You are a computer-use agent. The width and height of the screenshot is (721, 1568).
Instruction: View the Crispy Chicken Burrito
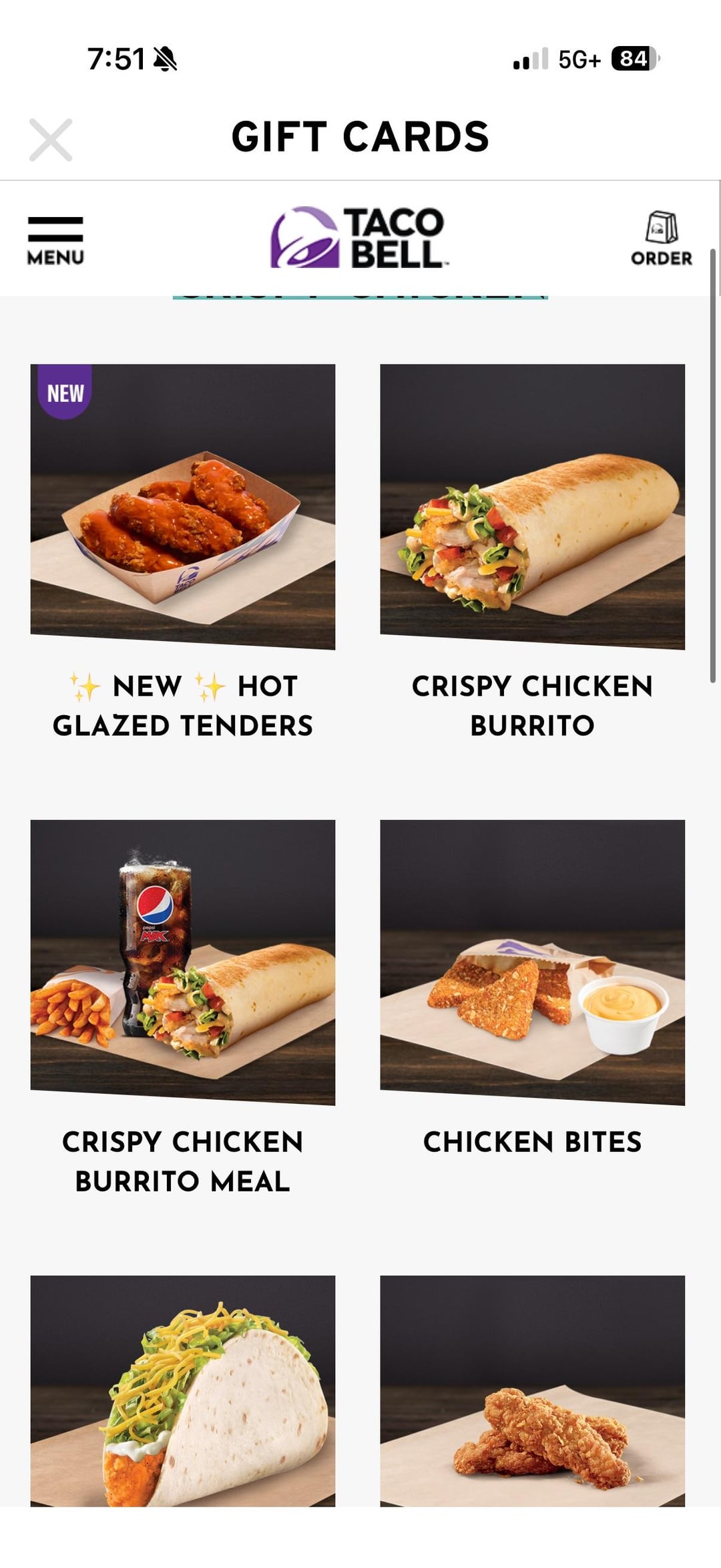[x=532, y=506]
